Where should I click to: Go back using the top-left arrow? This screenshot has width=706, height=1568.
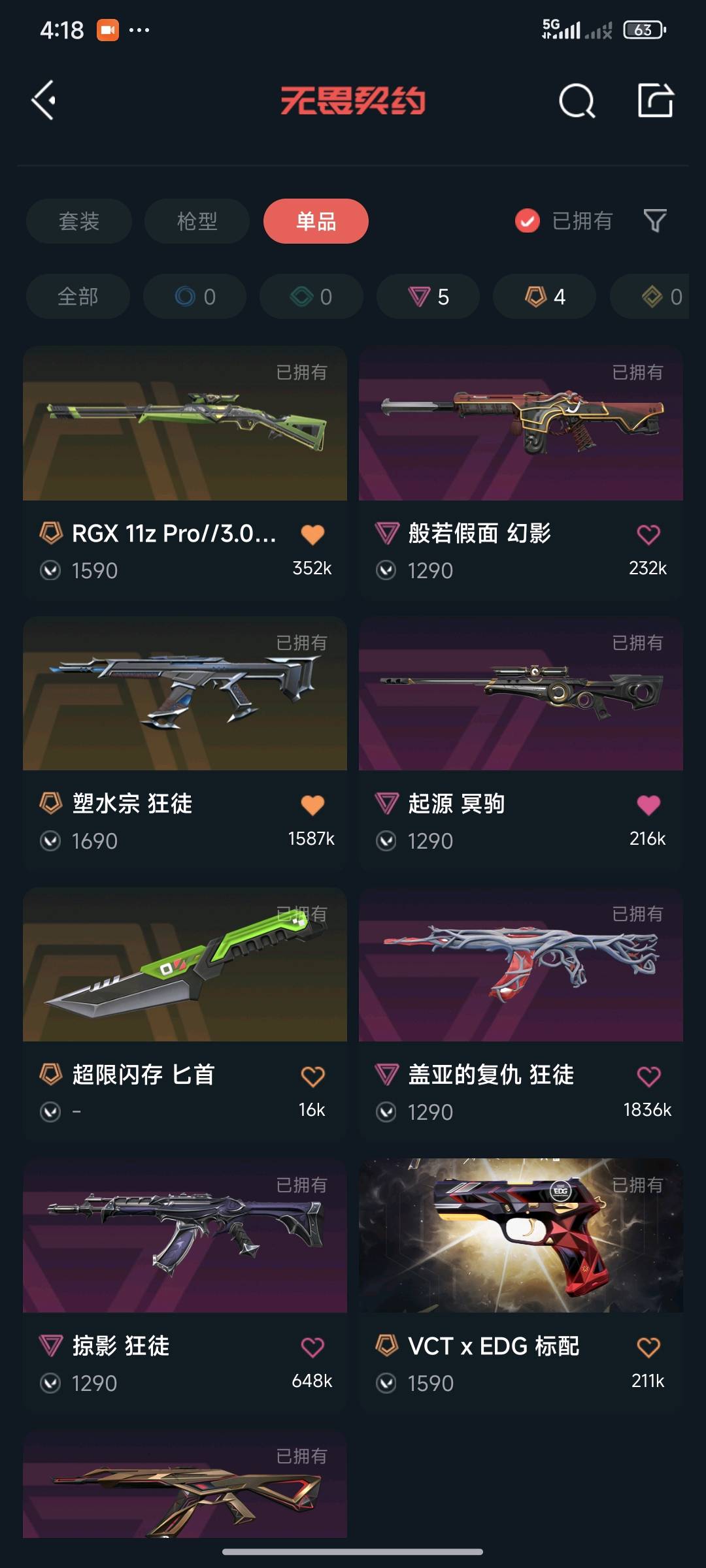(x=44, y=100)
